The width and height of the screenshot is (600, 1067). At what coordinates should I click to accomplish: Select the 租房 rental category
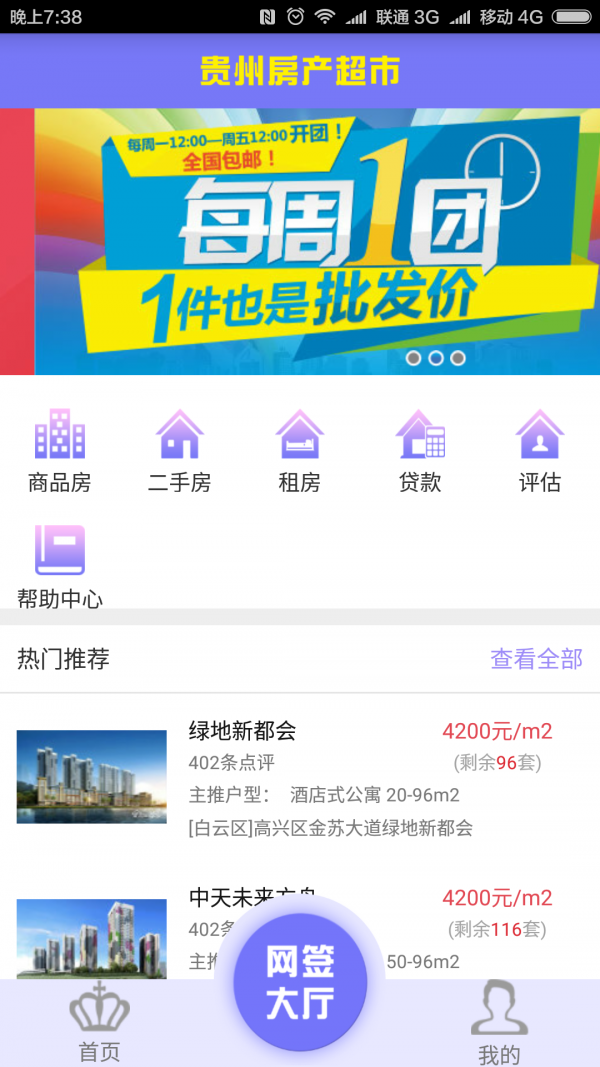[300, 451]
